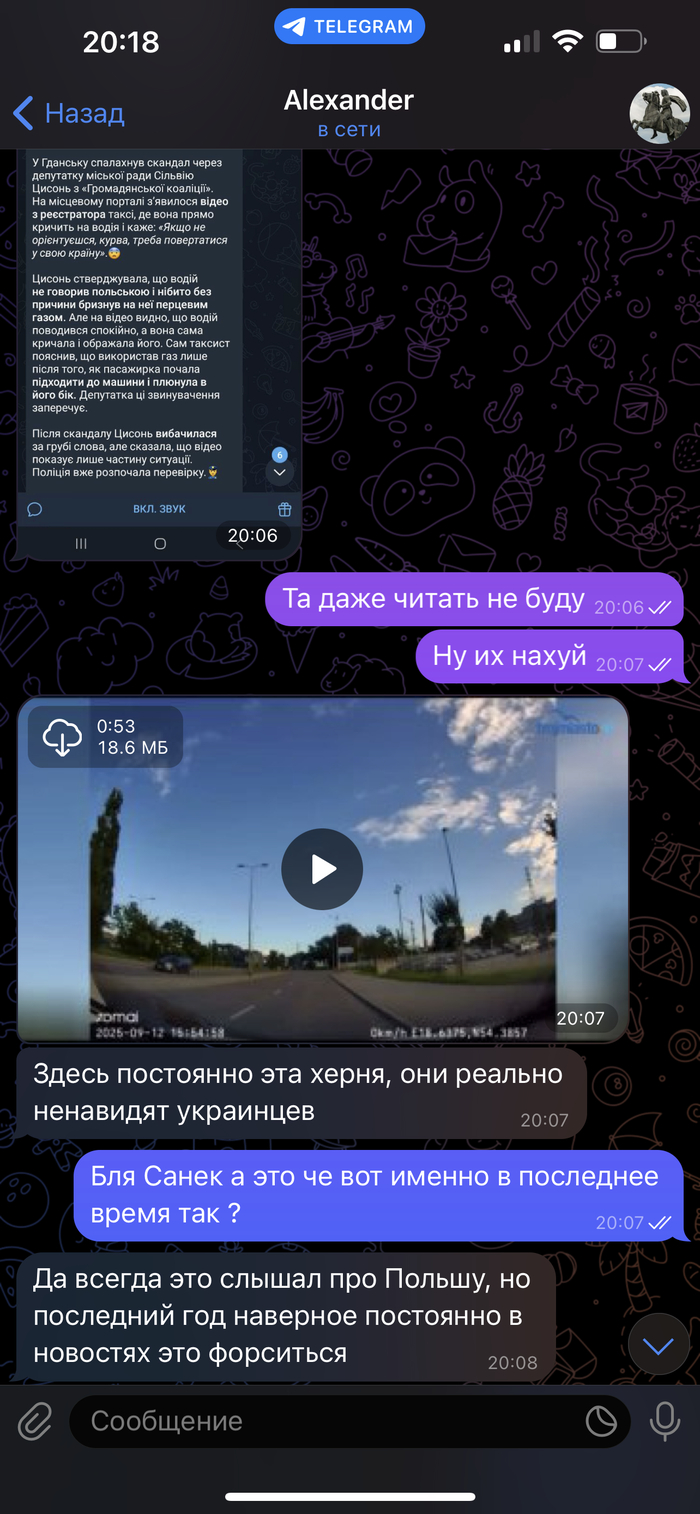This screenshot has height=1514, width=700.
Task: Open Alexander's profile avatar
Action: coord(659,113)
